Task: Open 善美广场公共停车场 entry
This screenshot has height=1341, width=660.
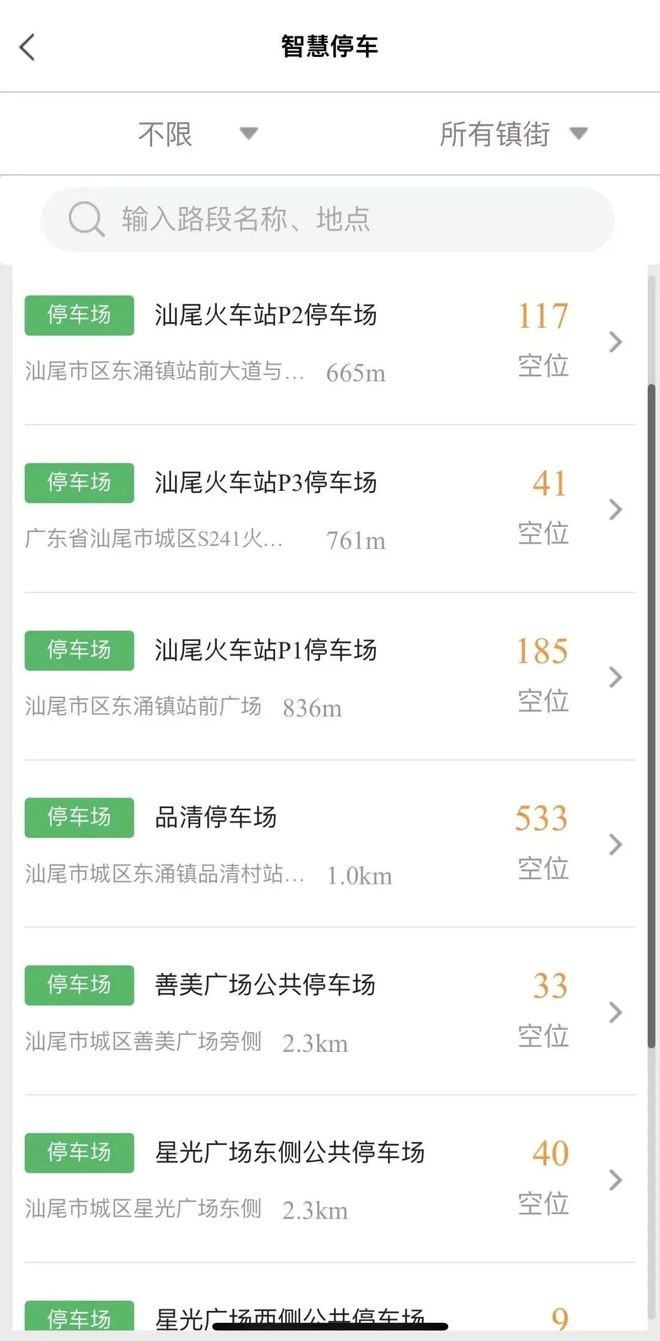Action: point(329,1012)
